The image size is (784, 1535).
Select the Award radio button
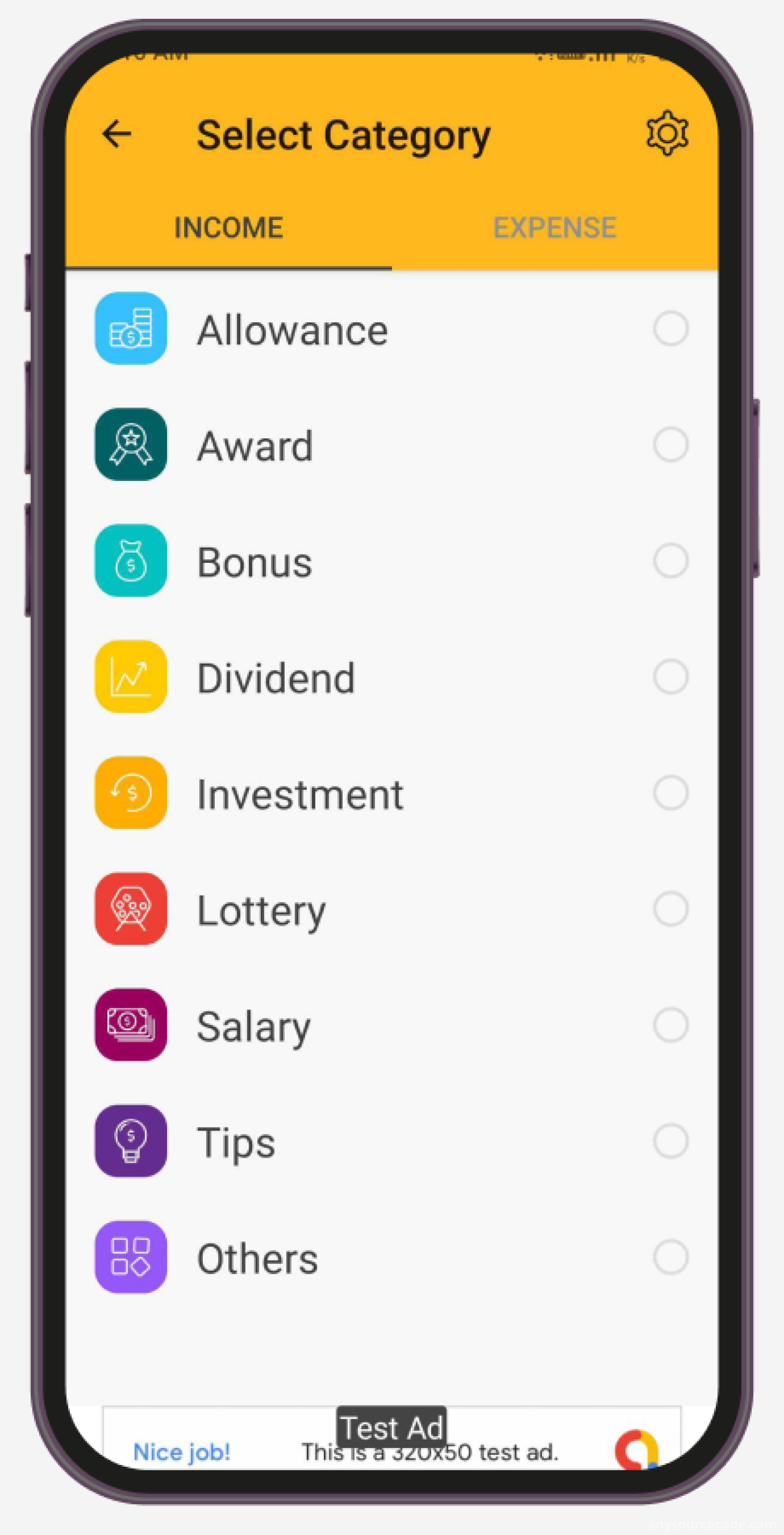[x=671, y=445]
